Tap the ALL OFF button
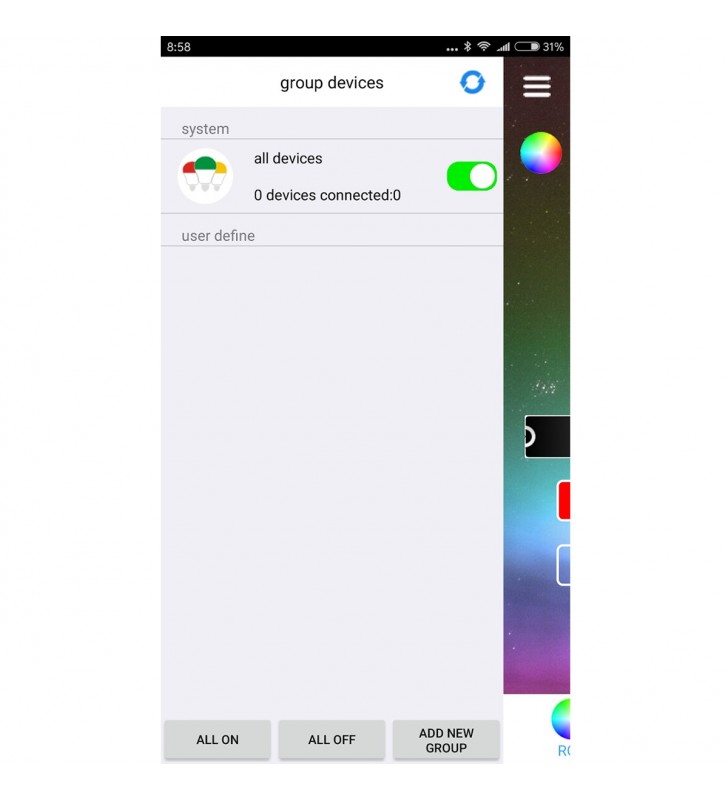This screenshot has height=800, width=728. (x=331, y=740)
